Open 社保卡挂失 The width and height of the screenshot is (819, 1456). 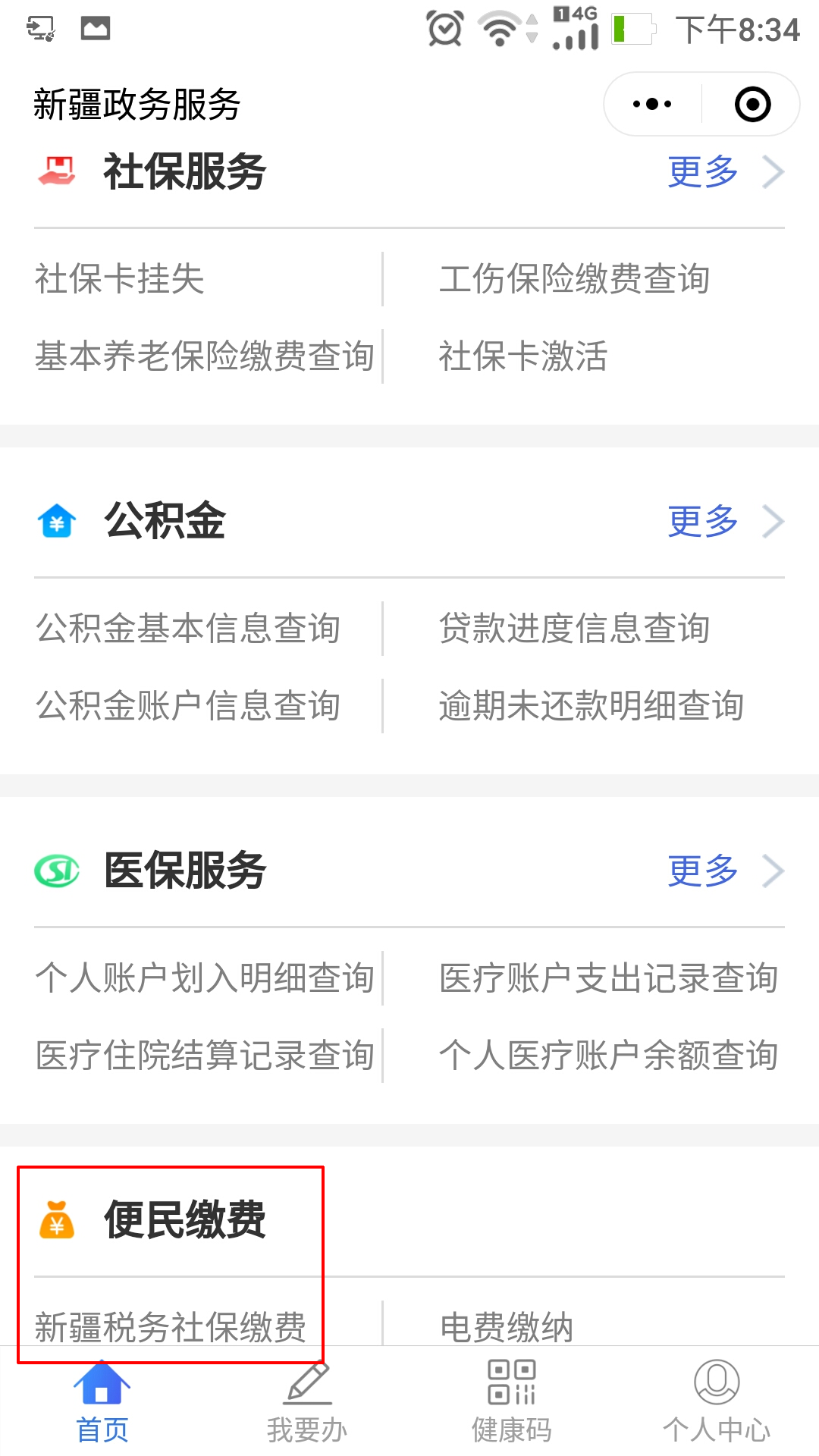(120, 279)
